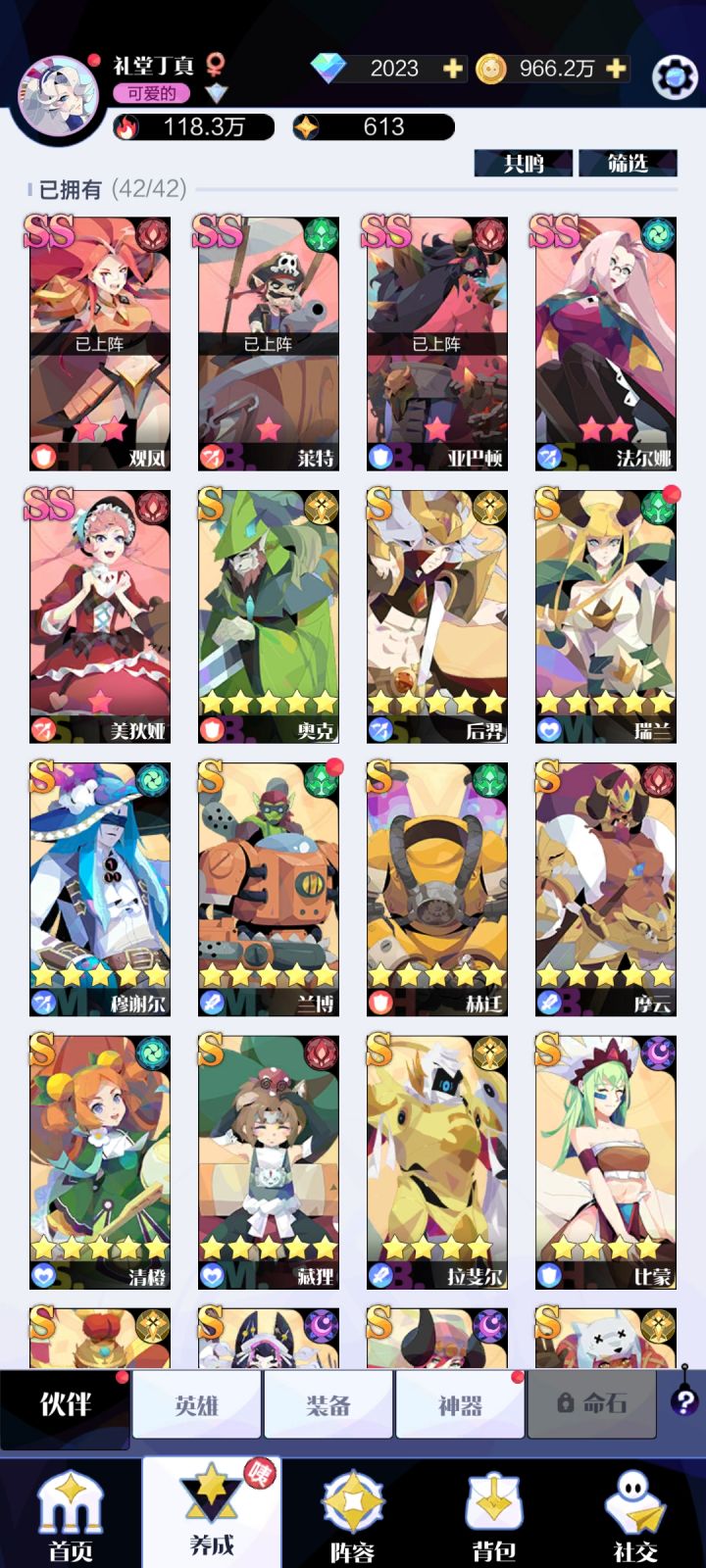706x1568 pixels.
Task: Open the 神器 artifact tab
Action: (x=460, y=1404)
